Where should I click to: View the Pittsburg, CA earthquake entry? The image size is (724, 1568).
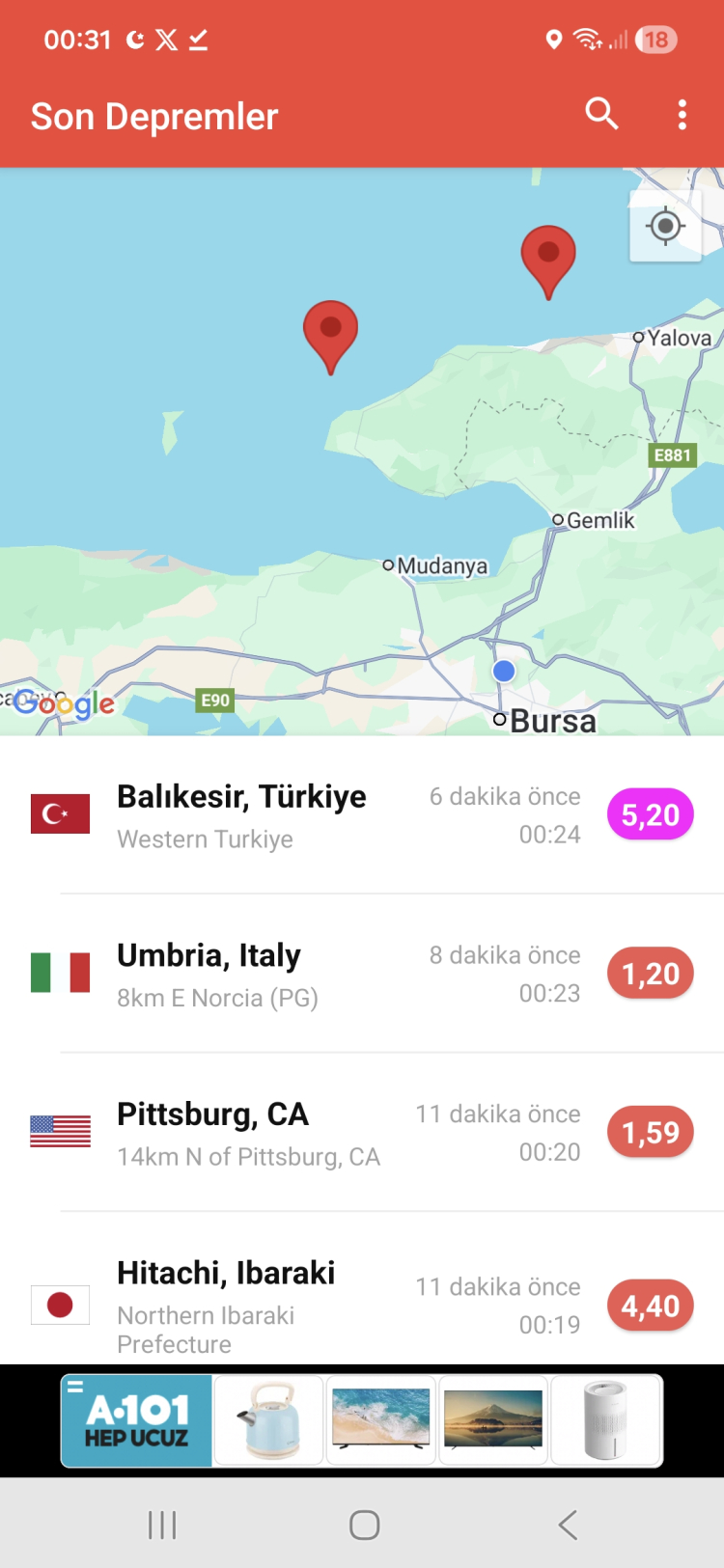[362, 1132]
